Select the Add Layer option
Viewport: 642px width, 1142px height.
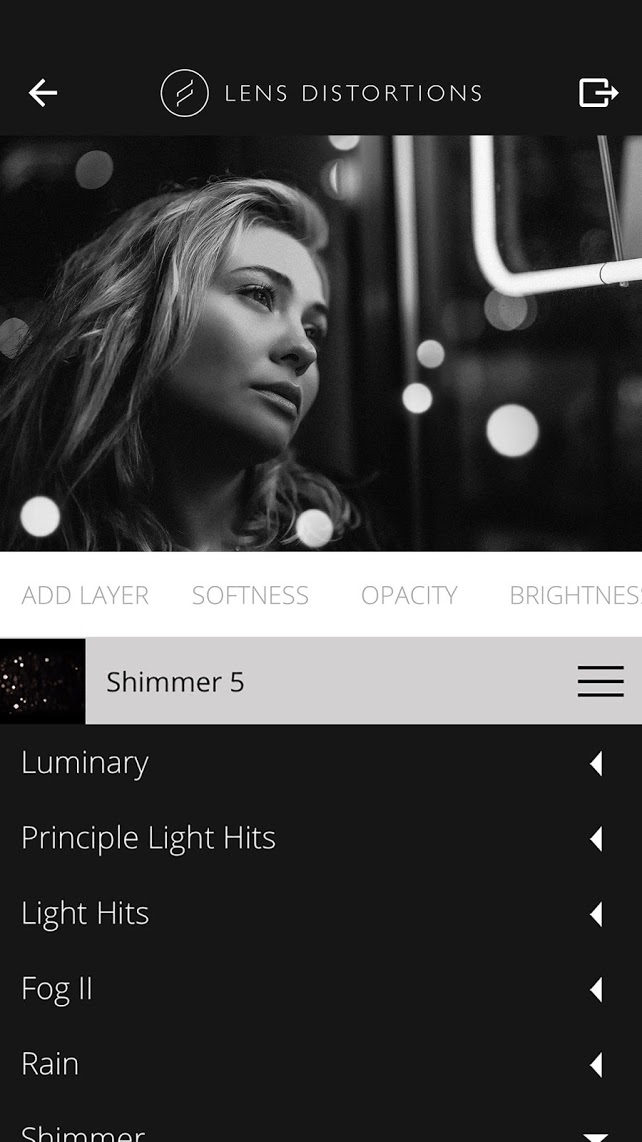(85, 595)
